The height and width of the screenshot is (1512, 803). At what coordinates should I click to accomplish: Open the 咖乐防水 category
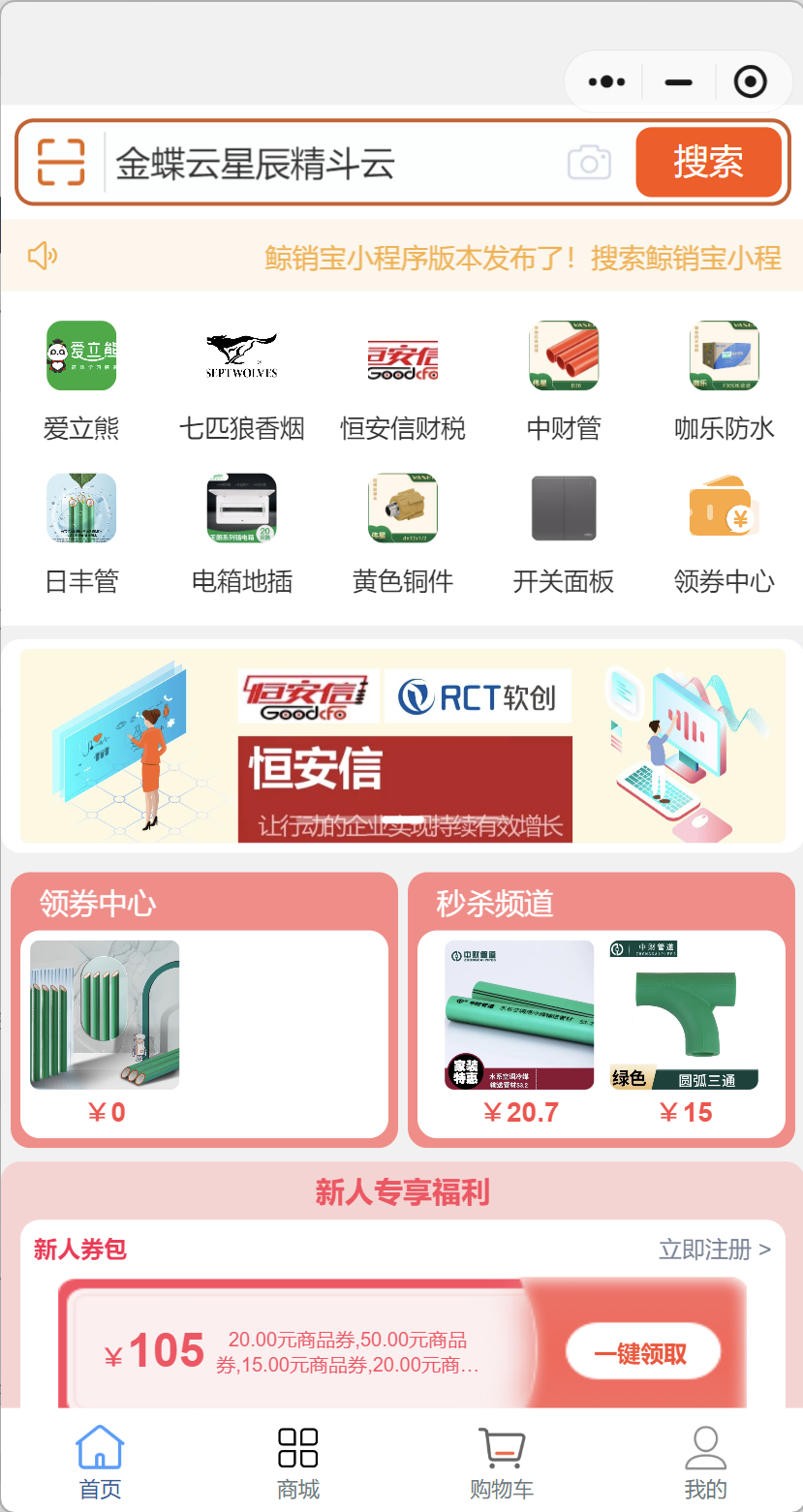point(724,380)
